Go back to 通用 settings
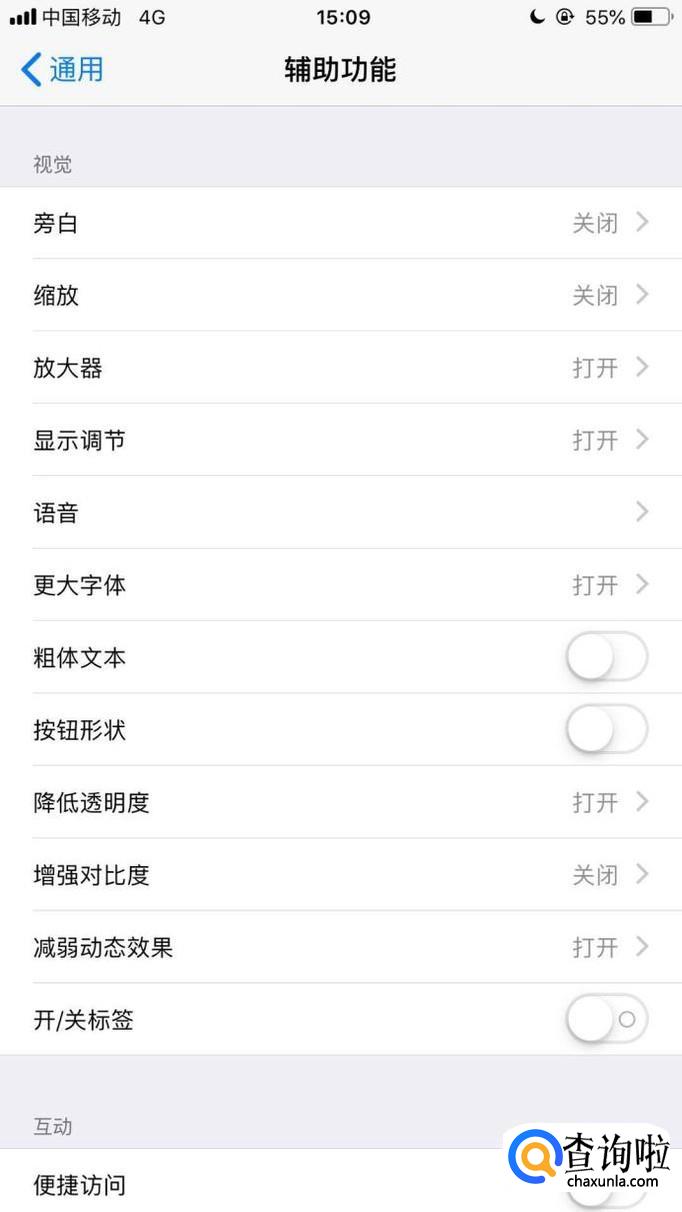Image resolution: width=682 pixels, height=1212 pixels. tap(62, 70)
